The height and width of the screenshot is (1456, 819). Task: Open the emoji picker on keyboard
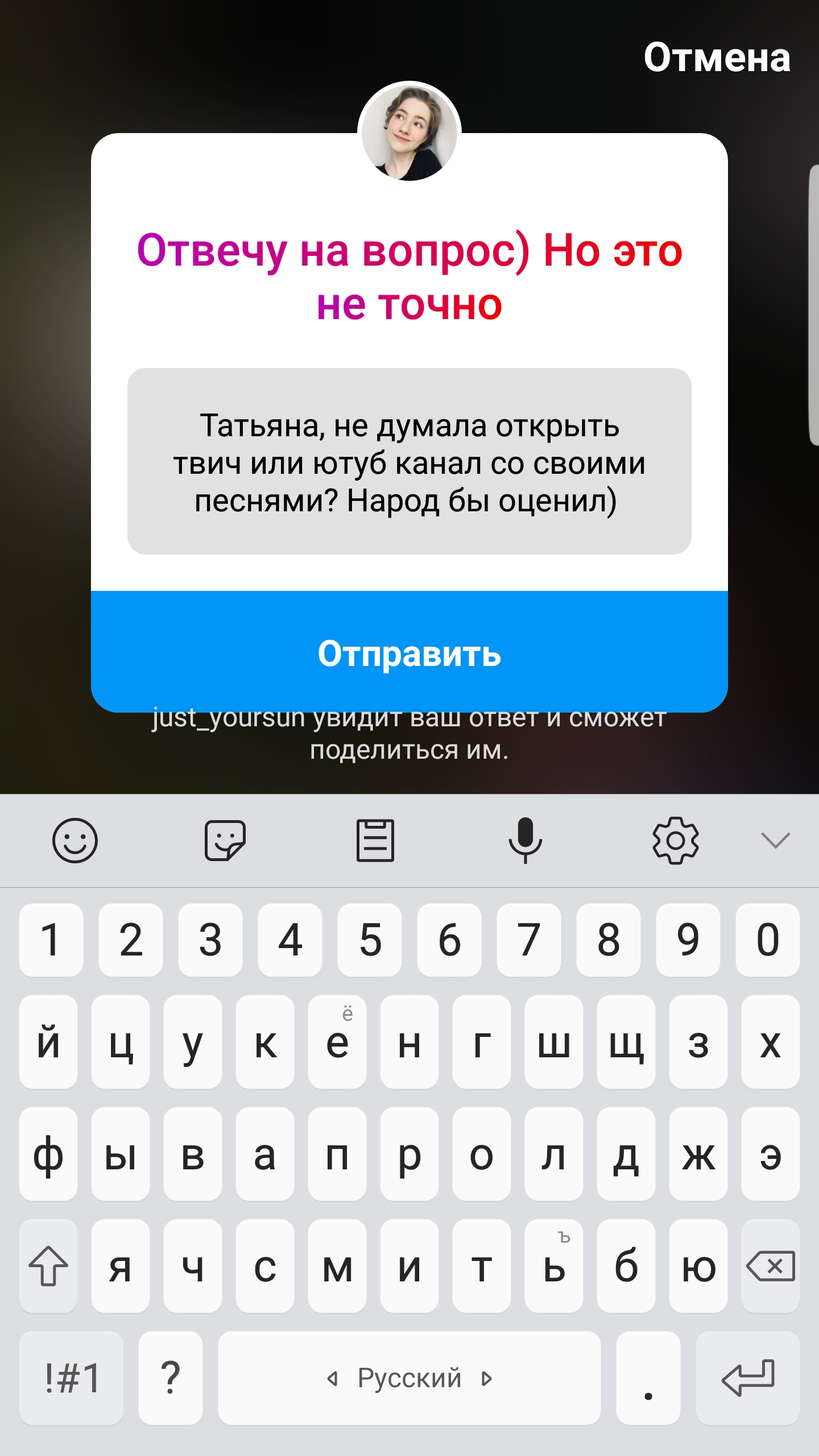pos(75,841)
